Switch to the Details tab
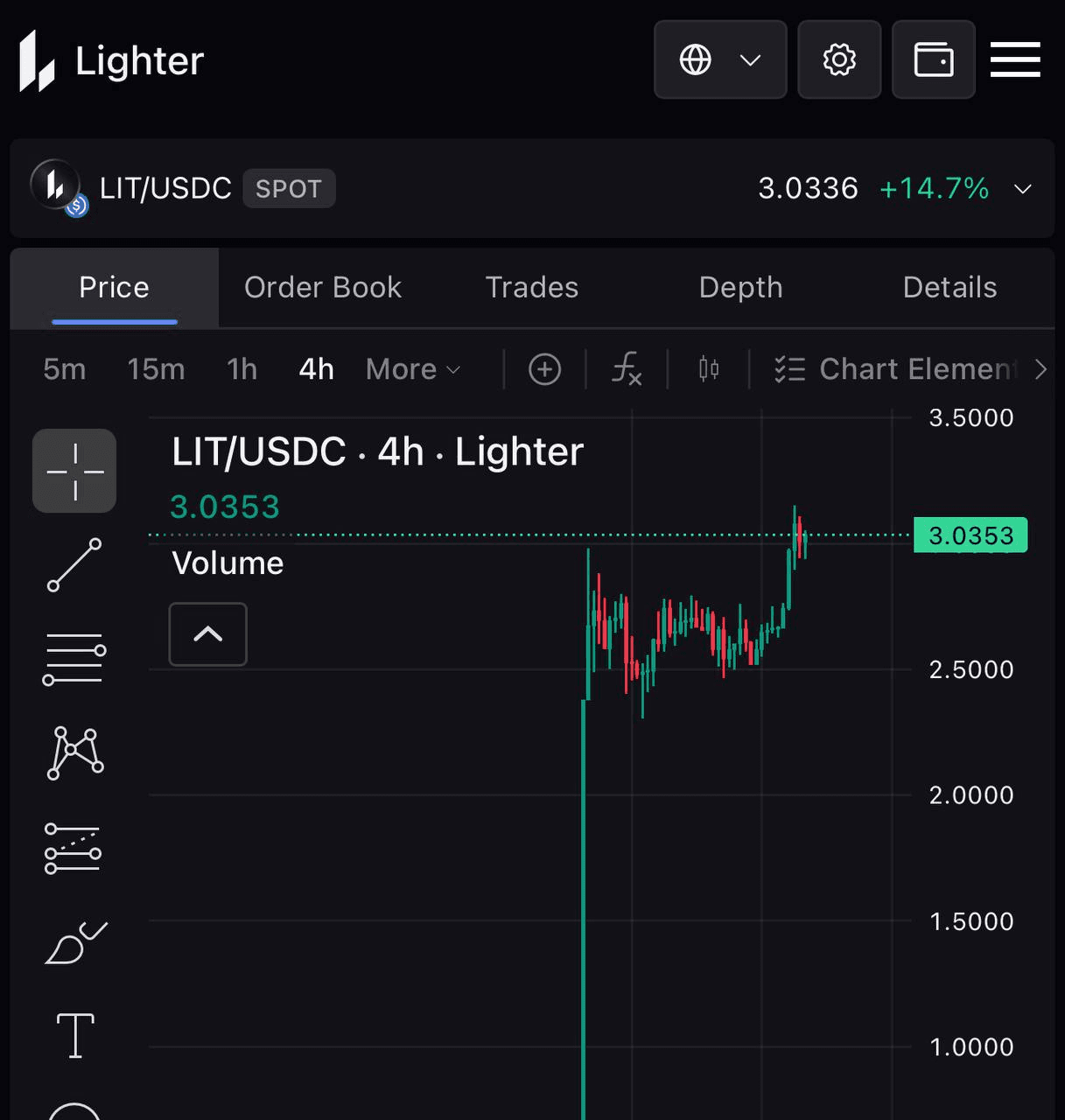Image resolution: width=1065 pixels, height=1120 pixels. pos(949,288)
